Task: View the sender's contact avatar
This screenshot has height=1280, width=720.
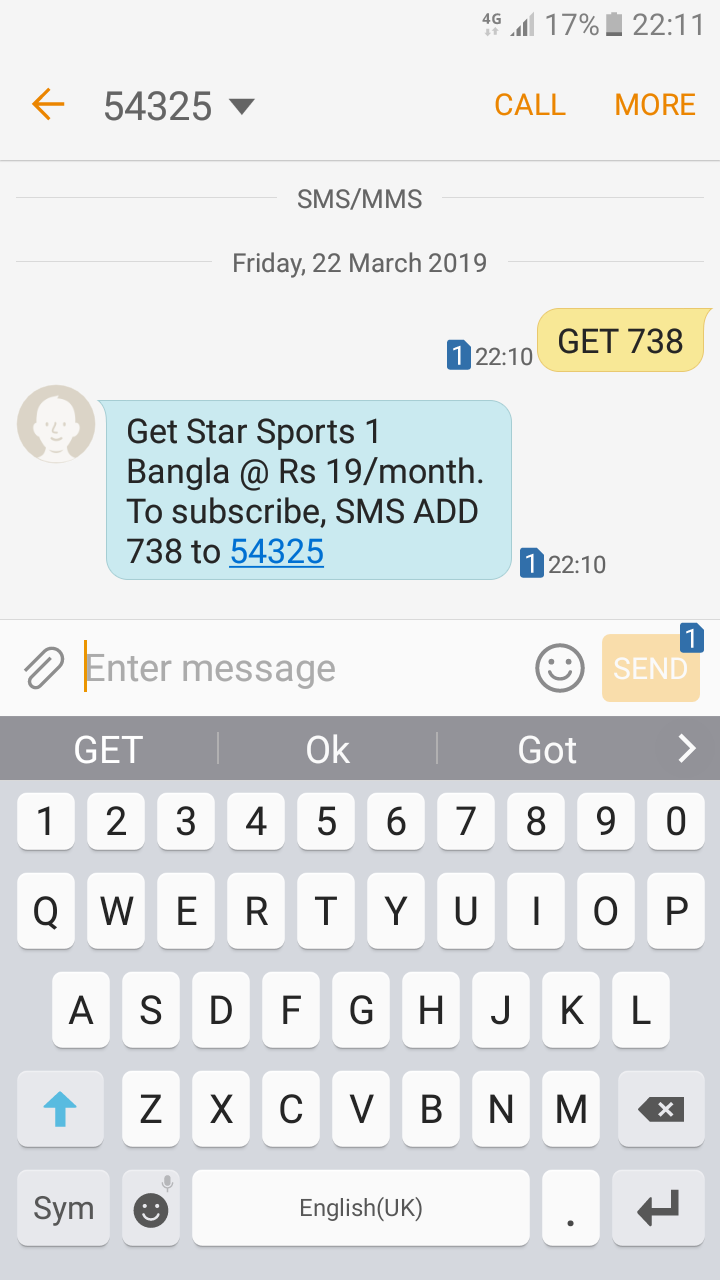Action: pos(56,423)
